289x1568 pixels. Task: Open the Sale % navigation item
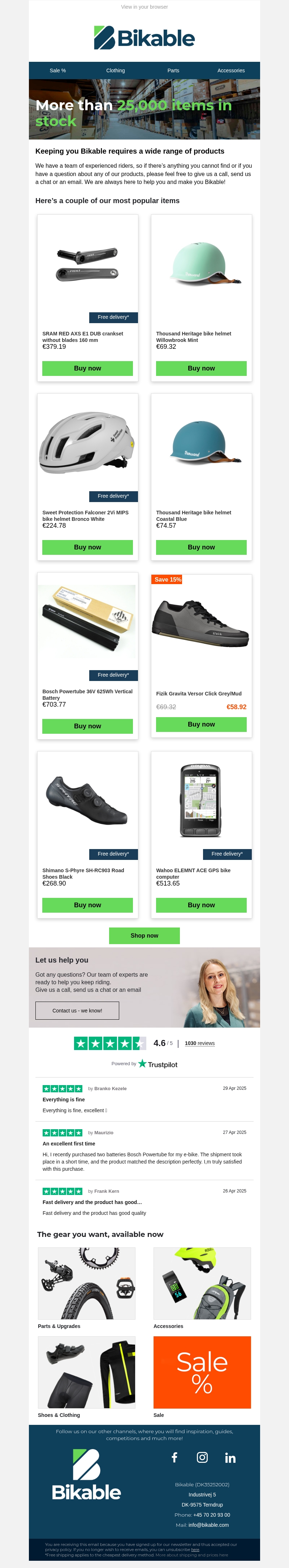[x=58, y=70]
